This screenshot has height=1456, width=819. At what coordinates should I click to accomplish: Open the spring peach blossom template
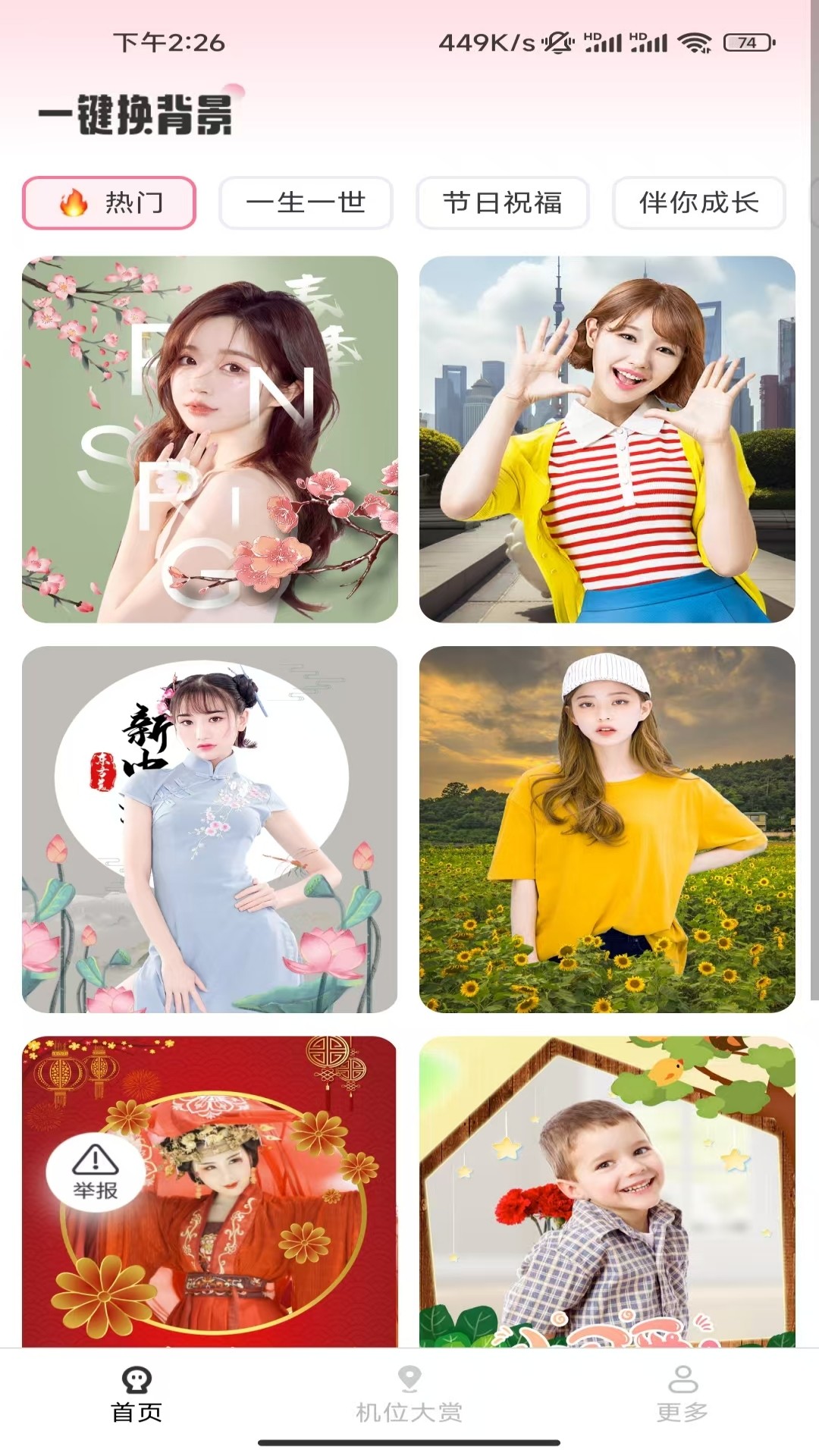click(210, 439)
